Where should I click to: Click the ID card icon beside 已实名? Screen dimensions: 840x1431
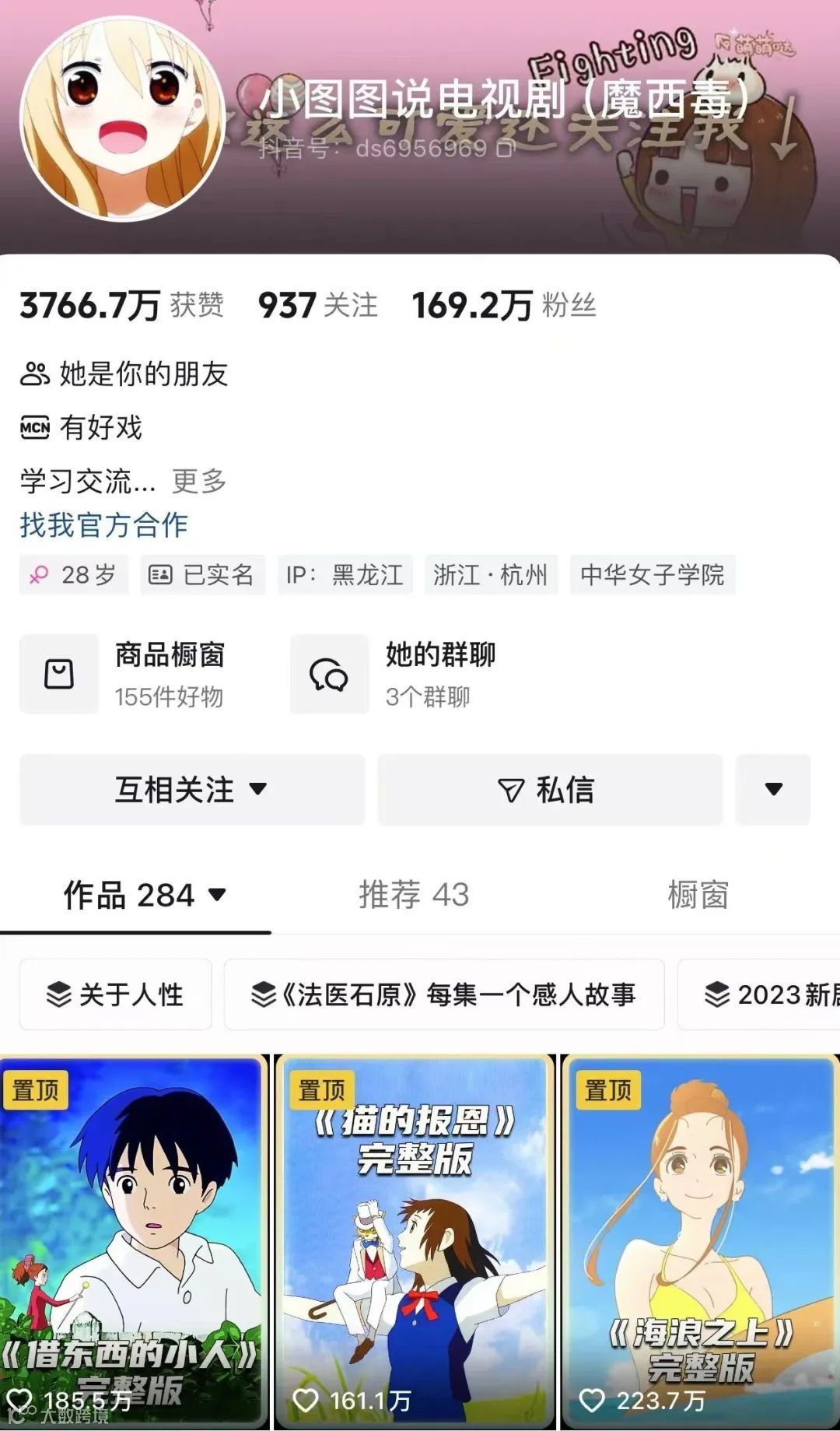coord(160,576)
